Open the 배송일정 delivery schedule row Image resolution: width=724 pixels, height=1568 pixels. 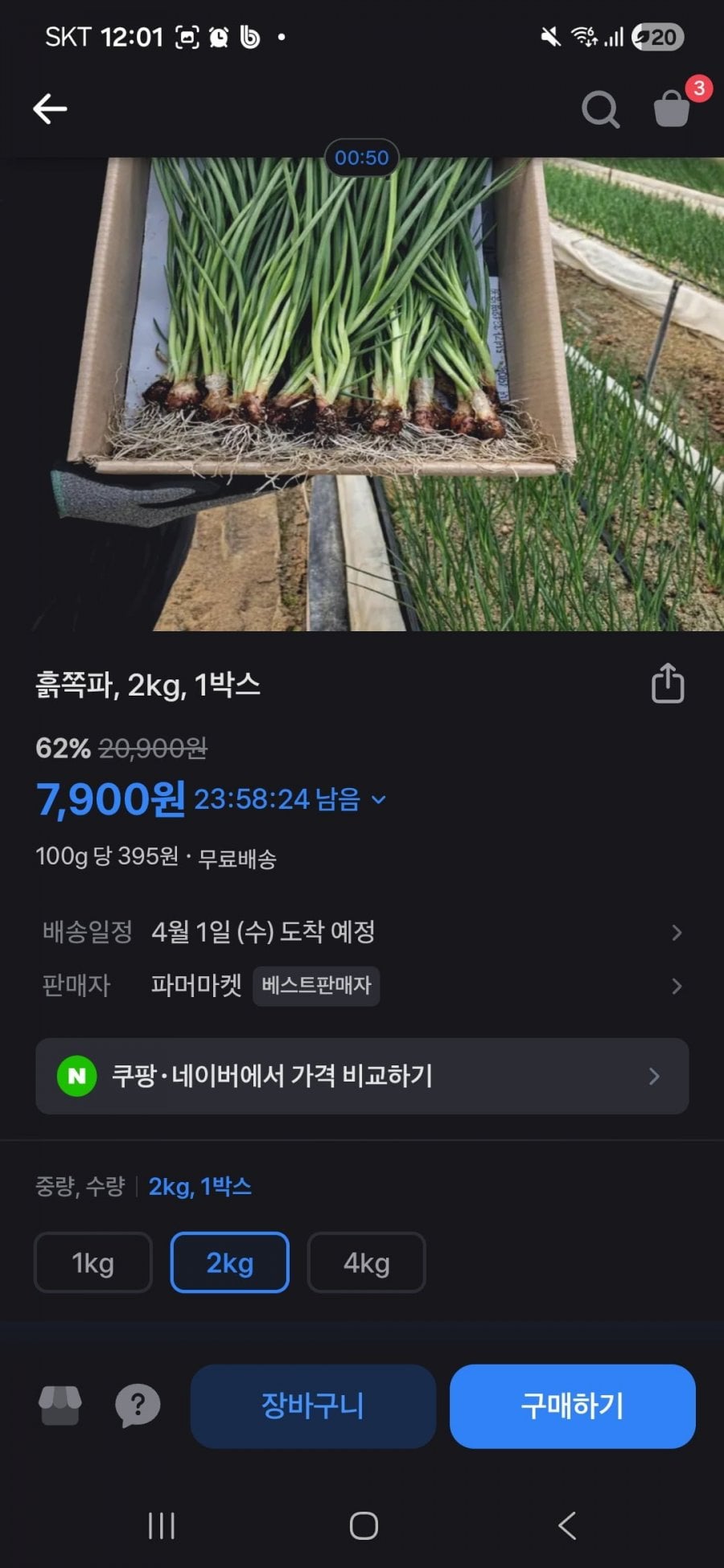(362, 932)
